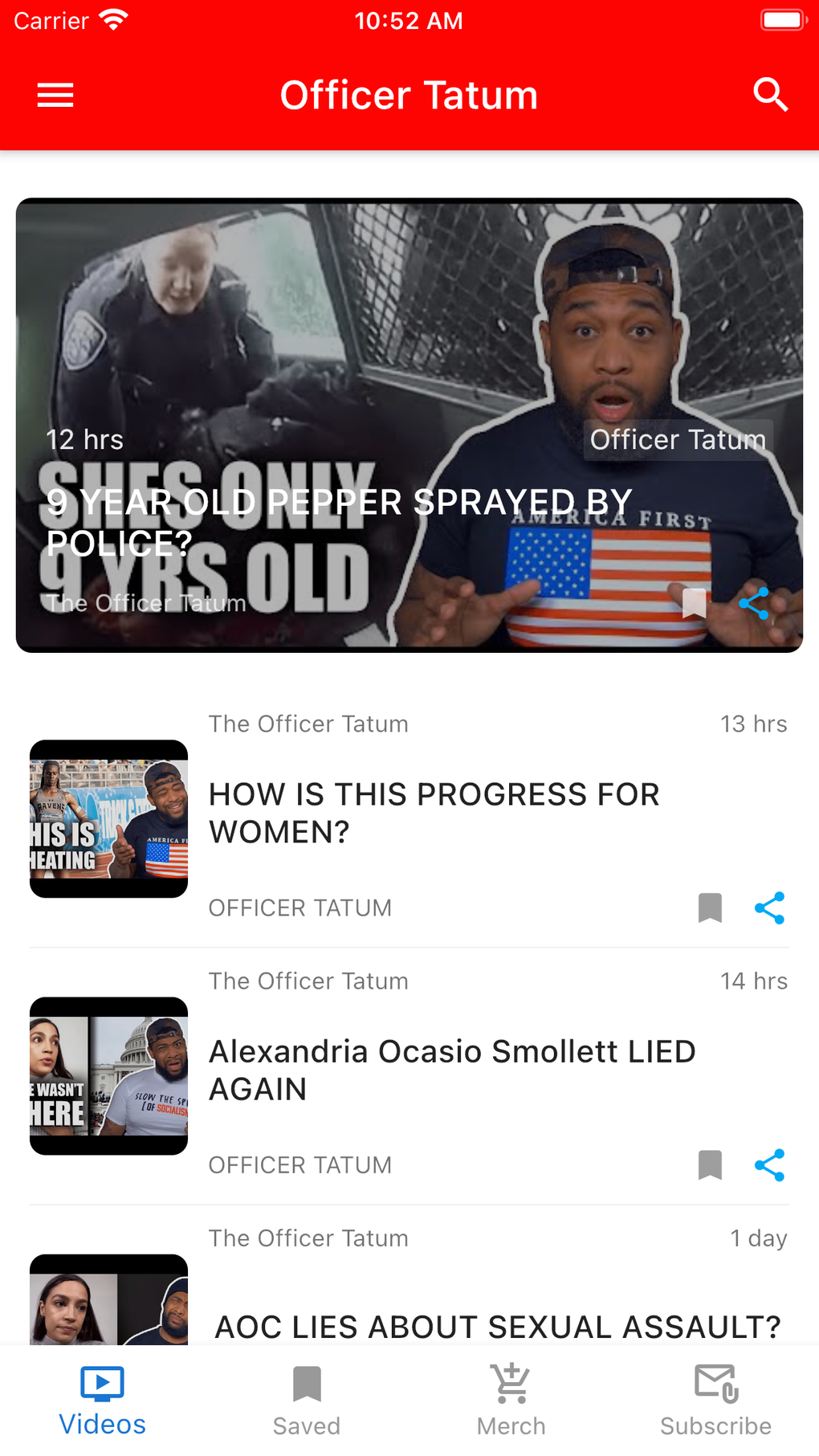Go to the Merch tab
The width and height of the screenshot is (819, 1456).
pos(511,1401)
